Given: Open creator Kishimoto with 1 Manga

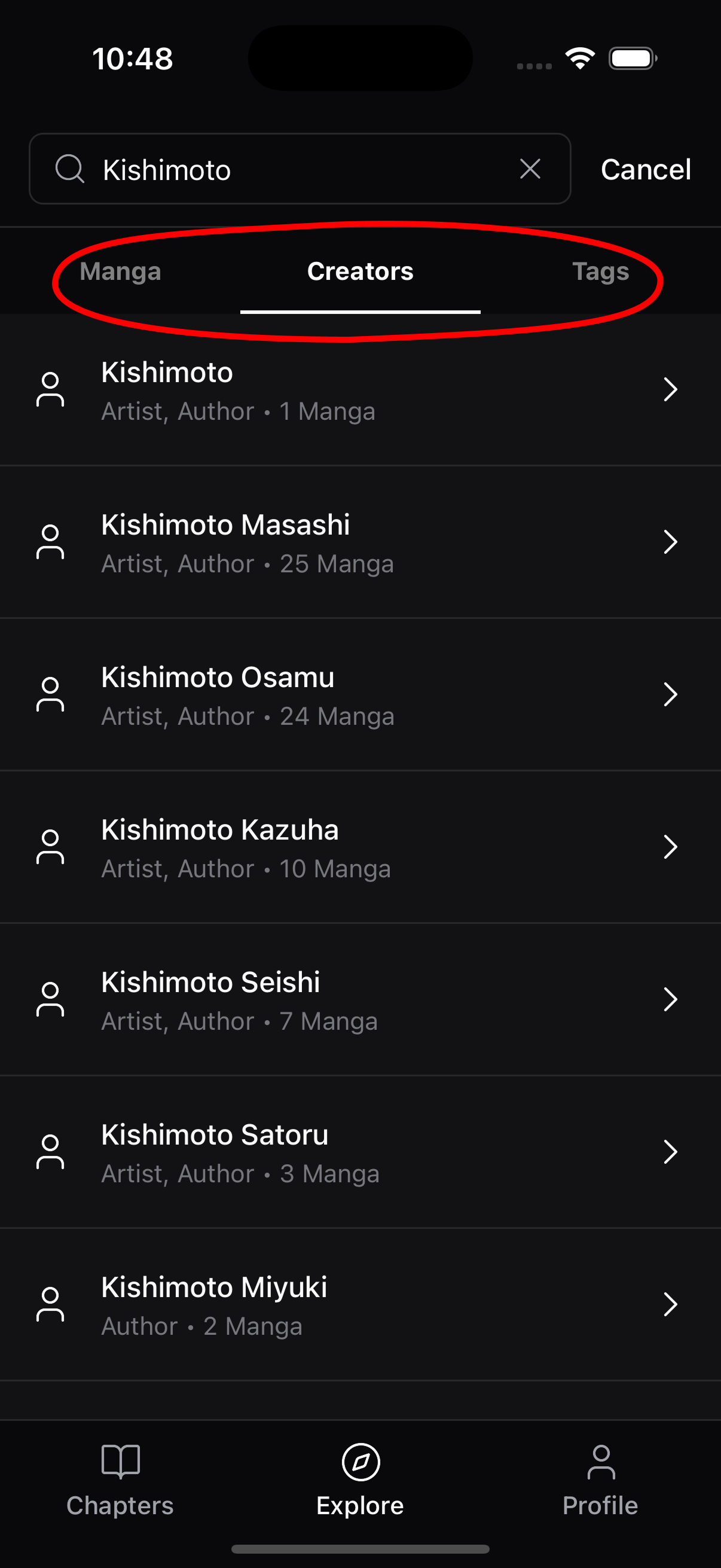Looking at the screenshot, I should coord(360,390).
